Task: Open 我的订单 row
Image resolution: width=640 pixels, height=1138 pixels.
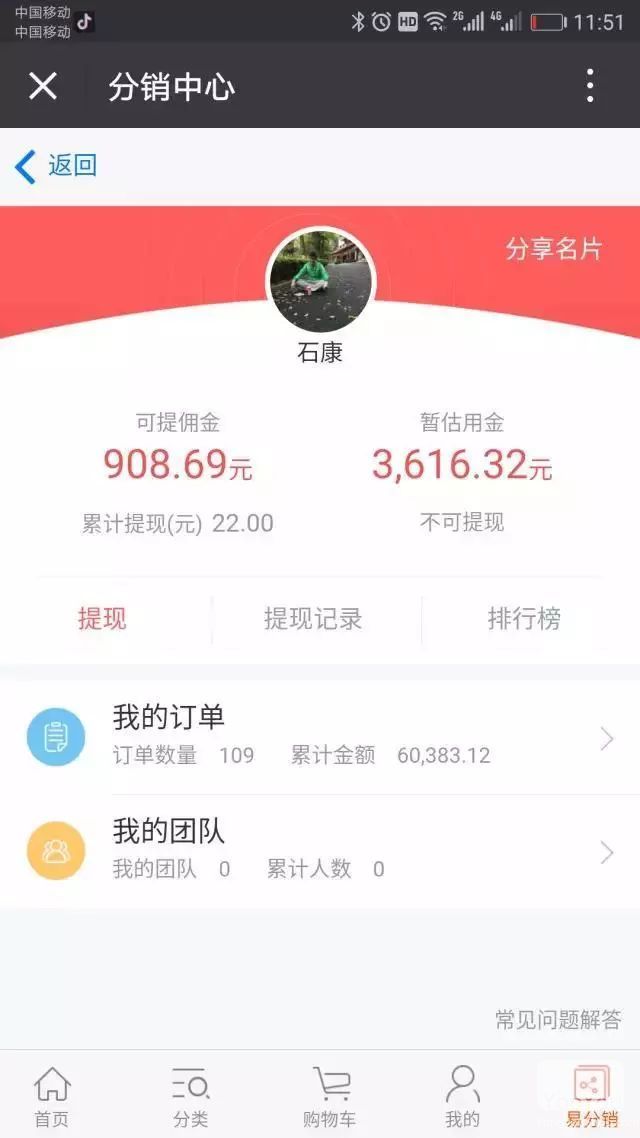Action: click(320, 737)
